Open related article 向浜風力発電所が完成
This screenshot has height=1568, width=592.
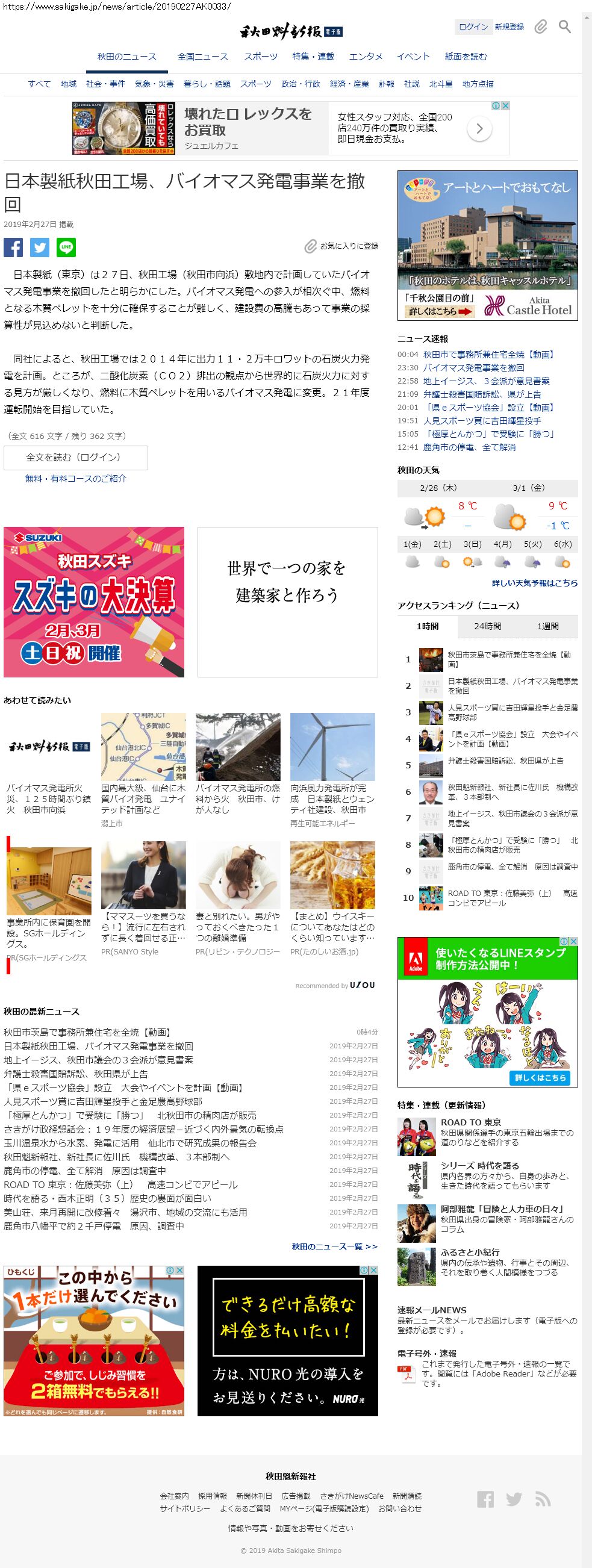(x=332, y=798)
